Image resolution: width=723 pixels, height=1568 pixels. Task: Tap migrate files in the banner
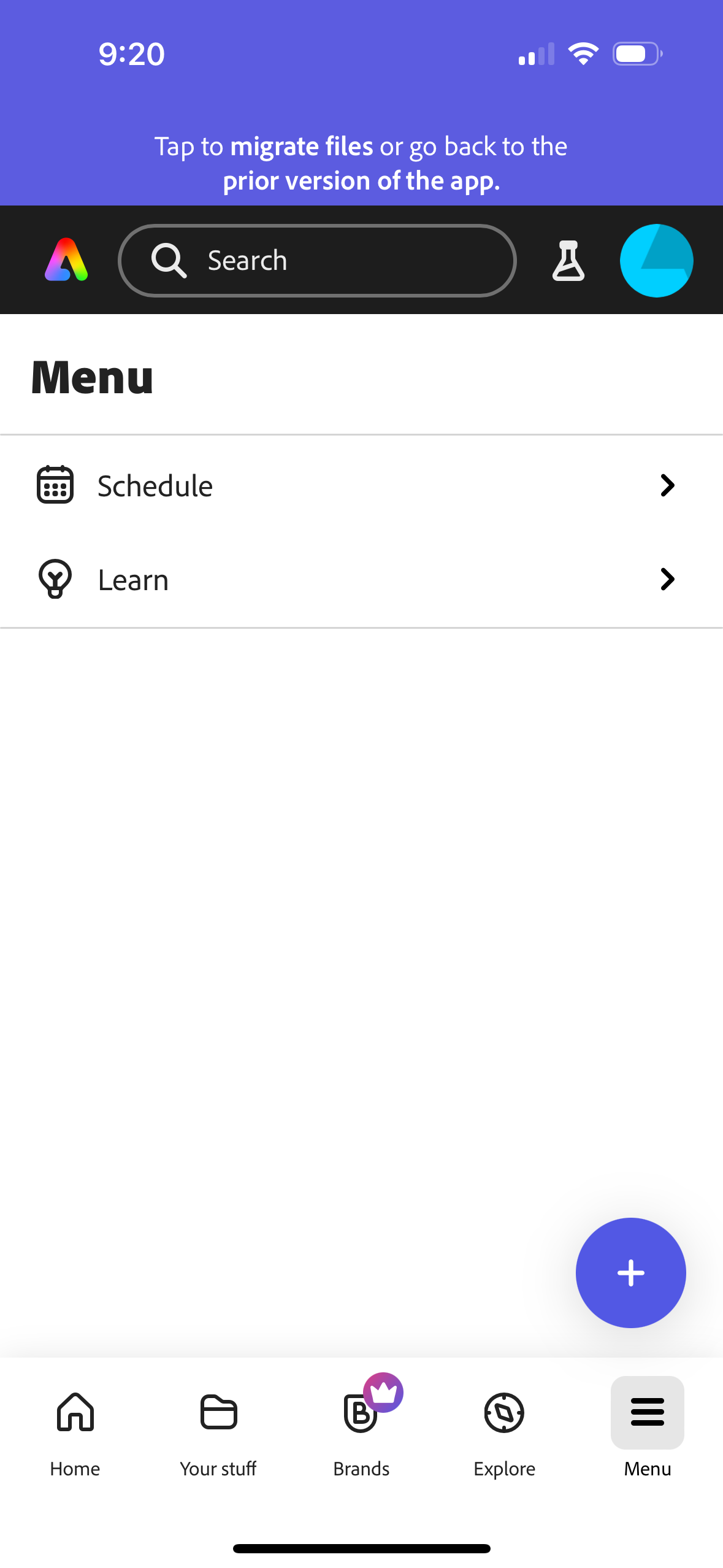pyautogui.click(x=300, y=146)
